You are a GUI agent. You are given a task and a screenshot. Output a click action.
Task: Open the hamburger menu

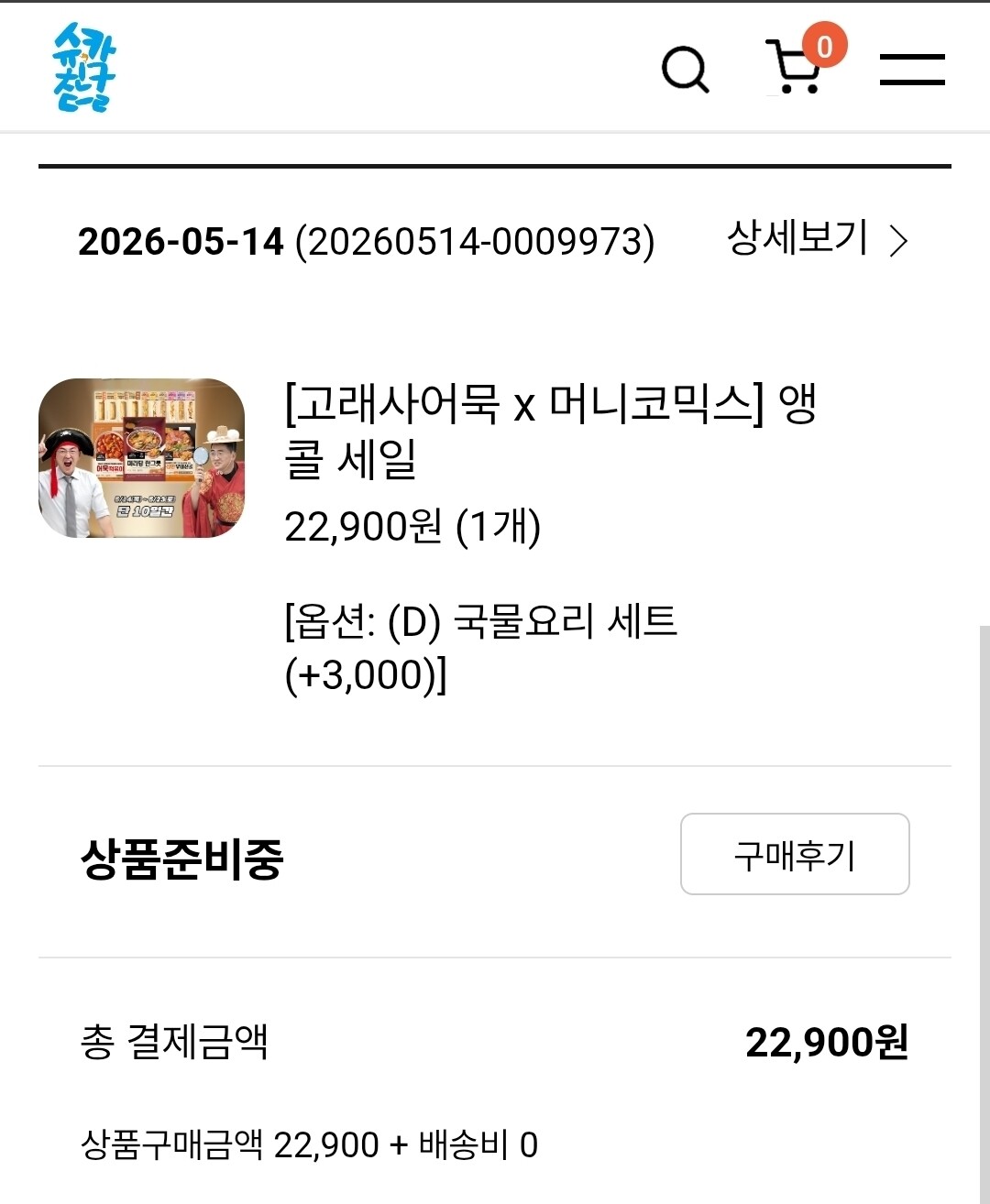pos(912,70)
